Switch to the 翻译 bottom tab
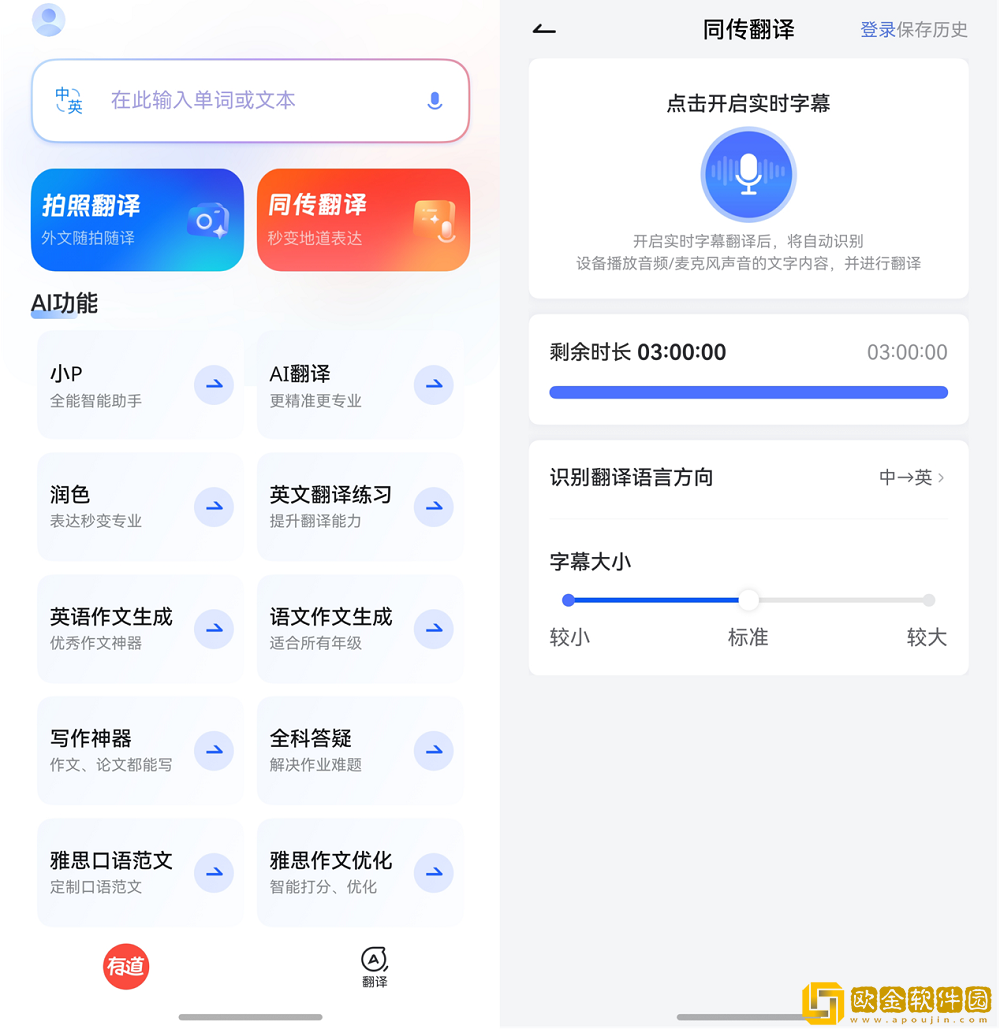 (x=374, y=966)
